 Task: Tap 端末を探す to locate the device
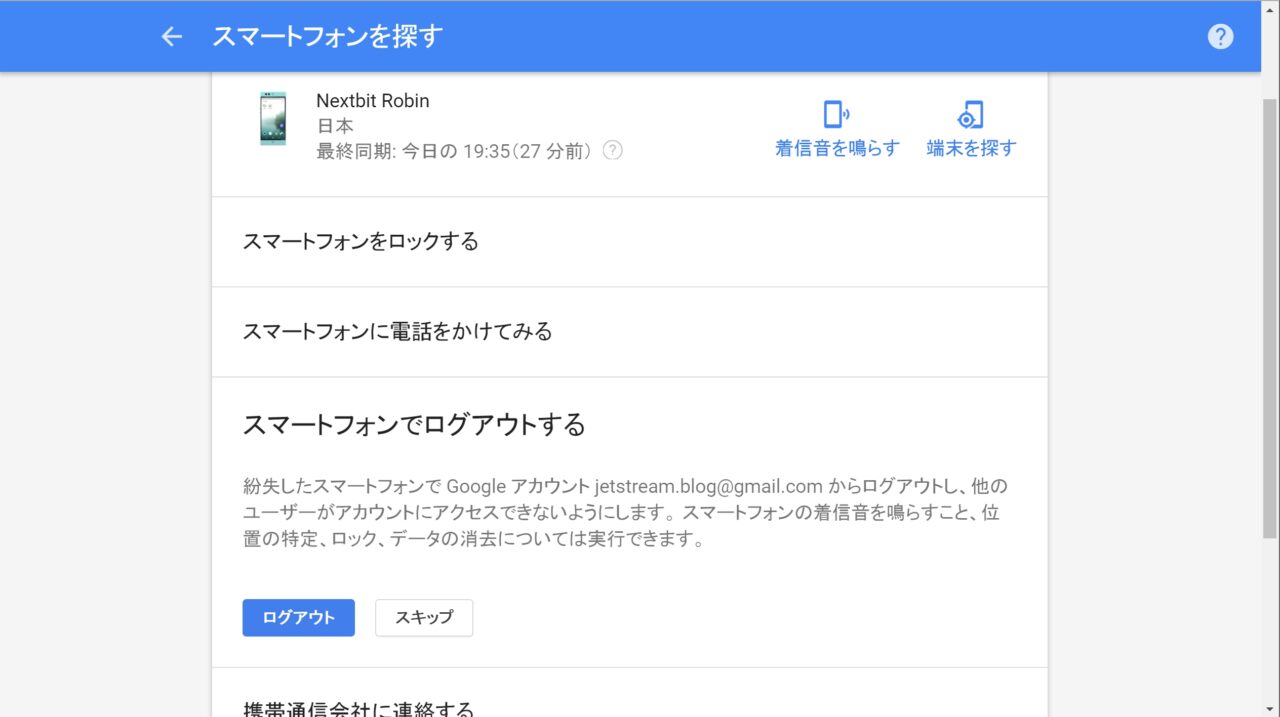click(970, 129)
